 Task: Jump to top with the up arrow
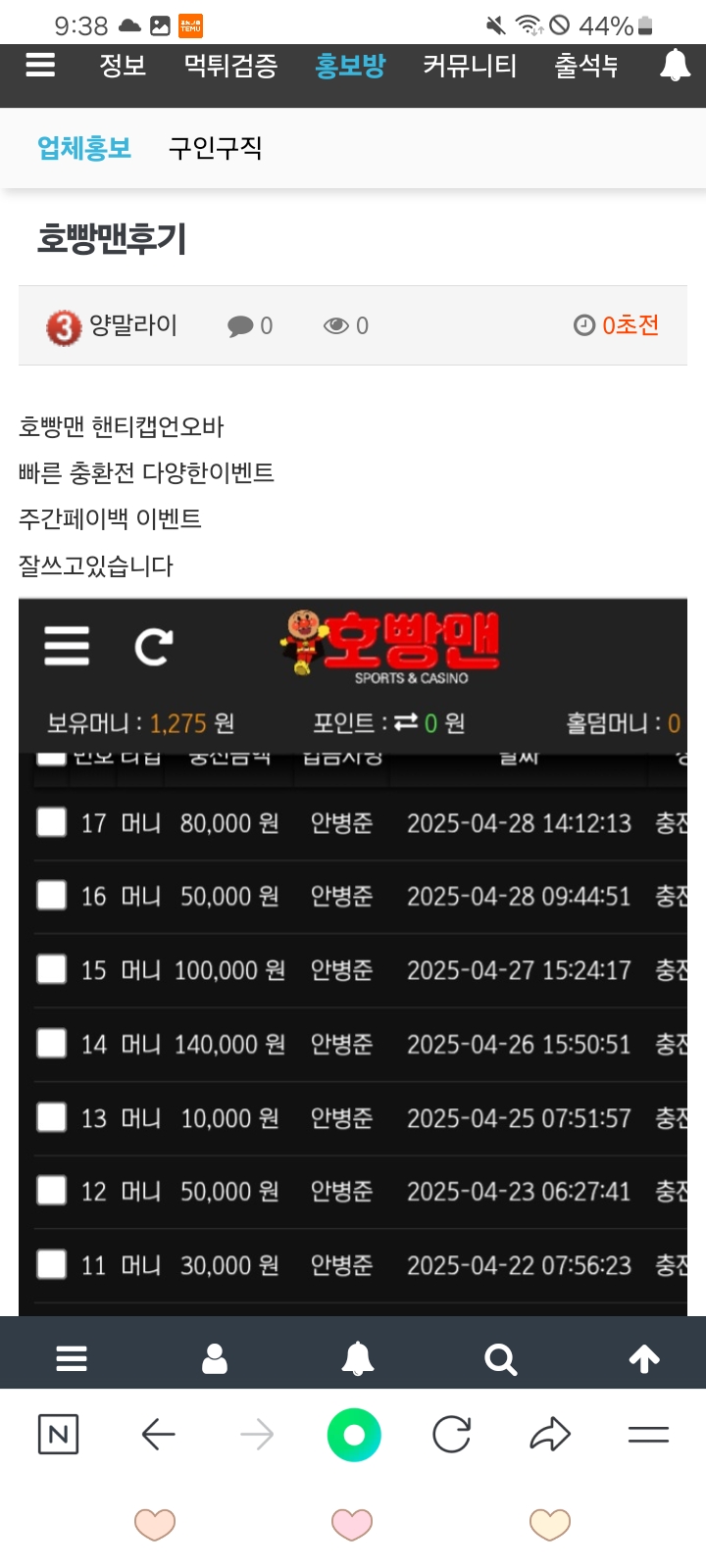(644, 1358)
